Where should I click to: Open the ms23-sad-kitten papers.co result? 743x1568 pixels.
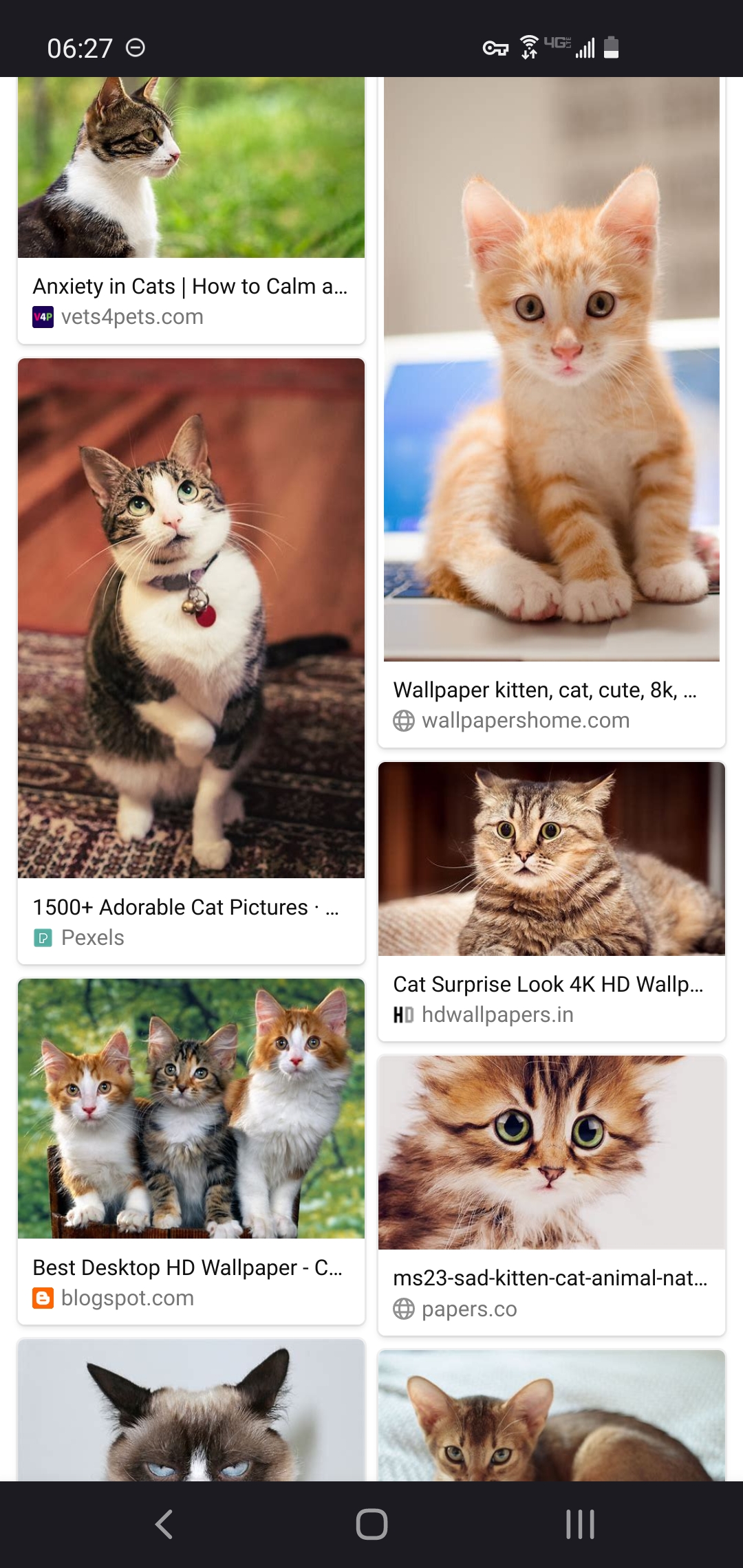tap(552, 1195)
